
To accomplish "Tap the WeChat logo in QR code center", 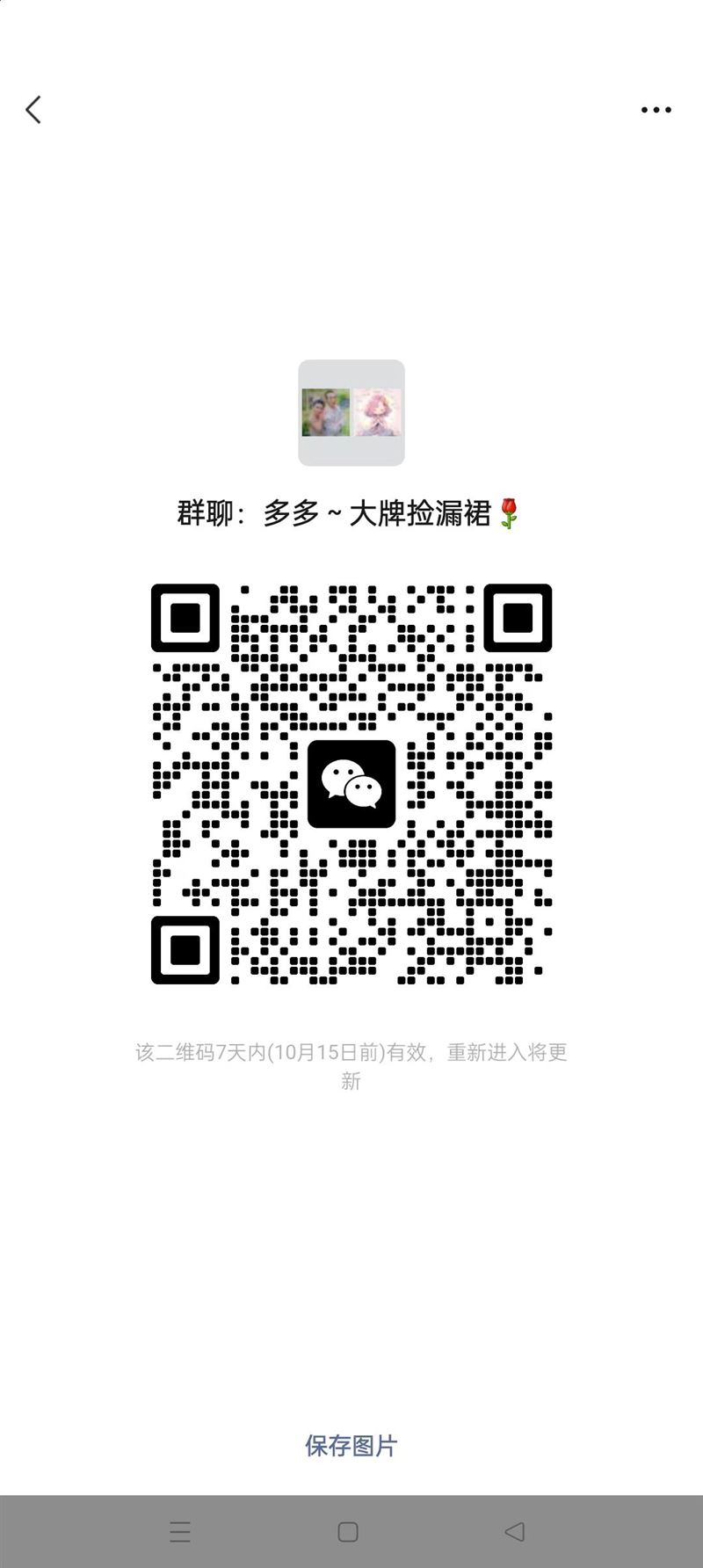I will point(351,785).
